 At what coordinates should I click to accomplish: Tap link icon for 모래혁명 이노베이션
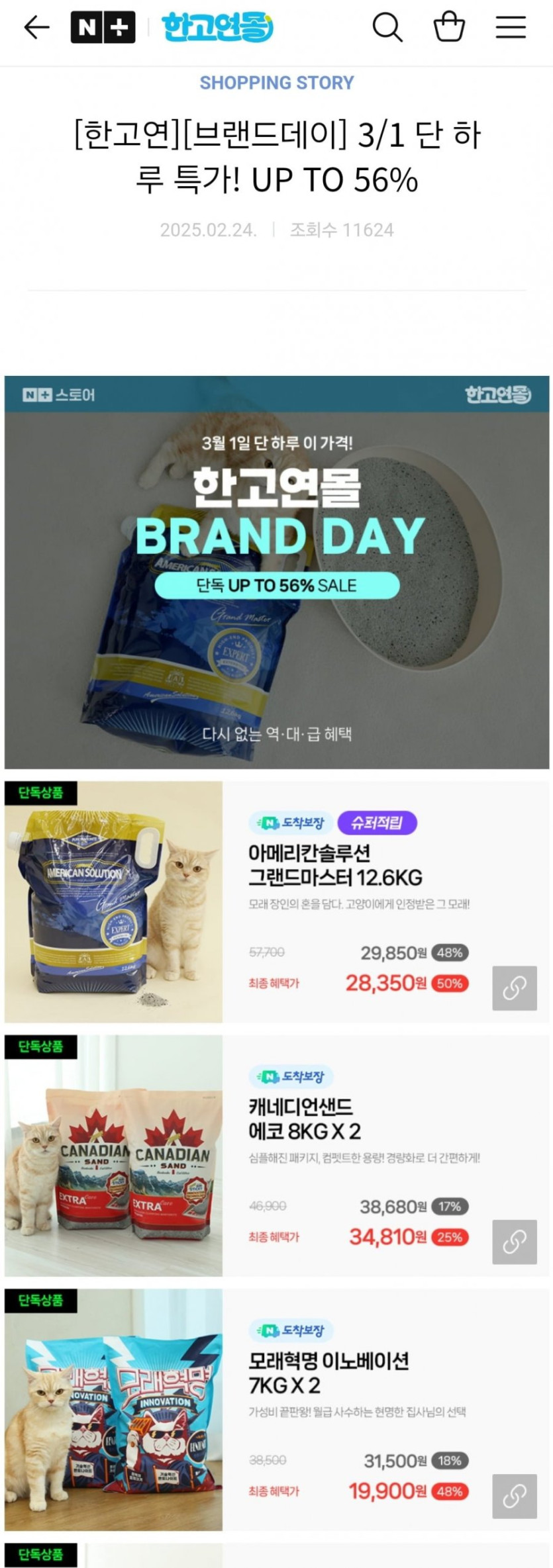tap(514, 1496)
